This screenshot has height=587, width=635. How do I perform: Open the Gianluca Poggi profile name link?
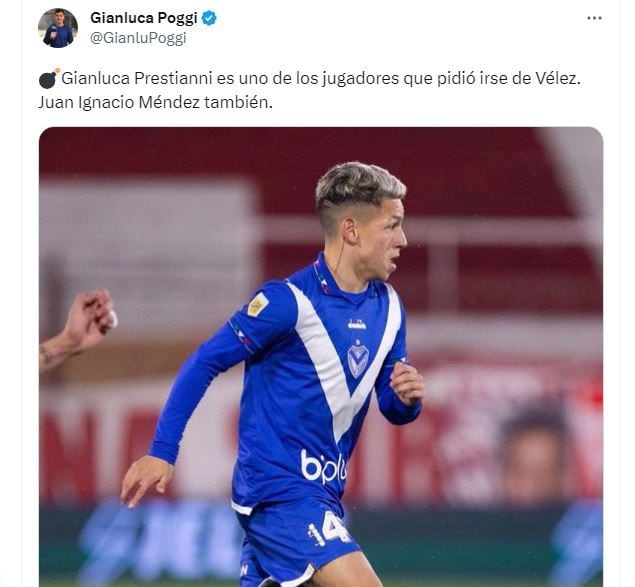point(143,17)
